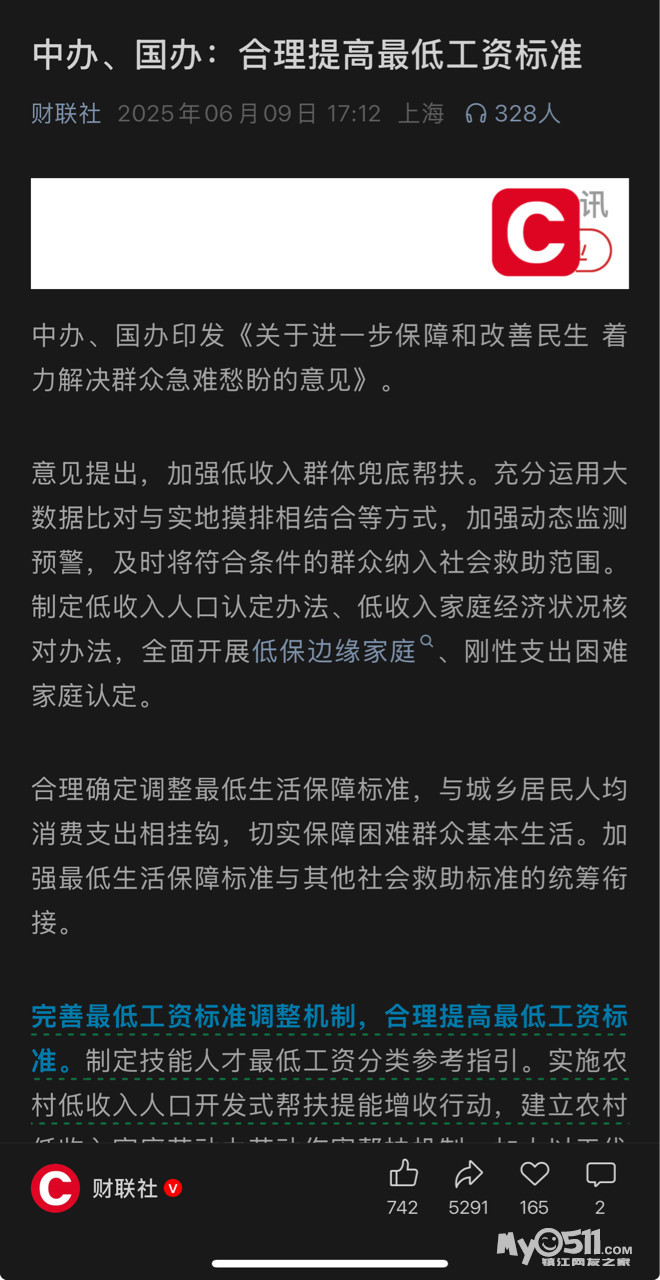
Task: Listen to the article via headphone icon
Action: (x=476, y=114)
